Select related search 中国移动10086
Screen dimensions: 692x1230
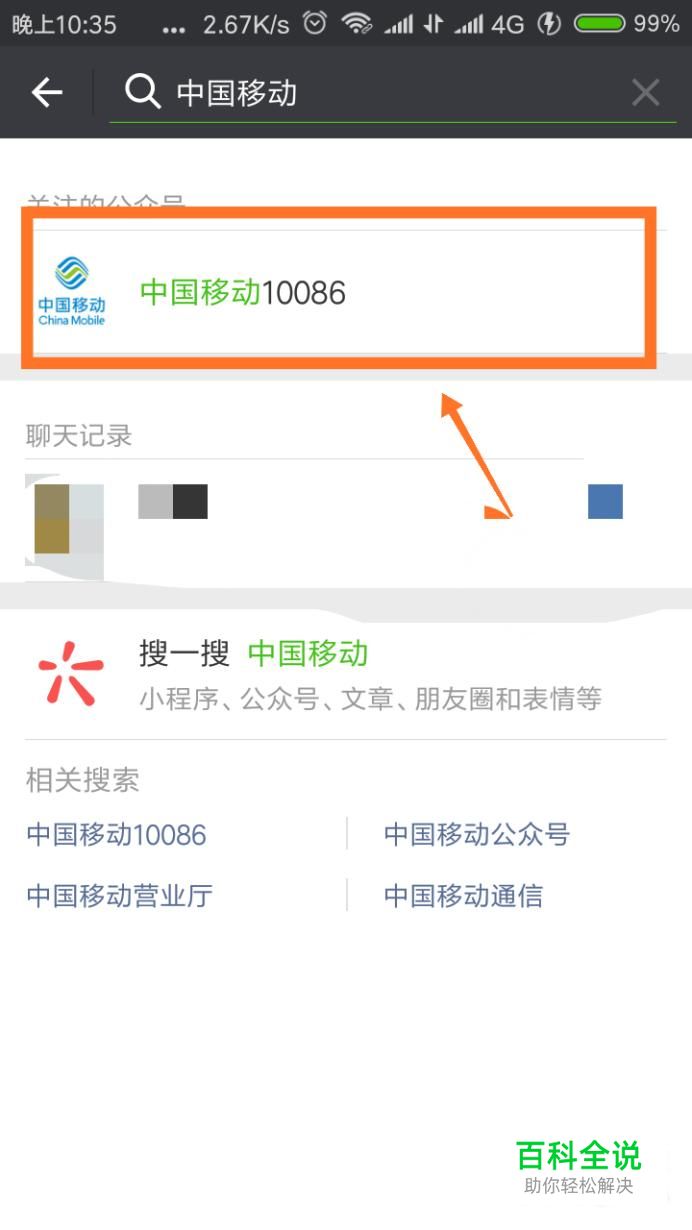point(117,835)
